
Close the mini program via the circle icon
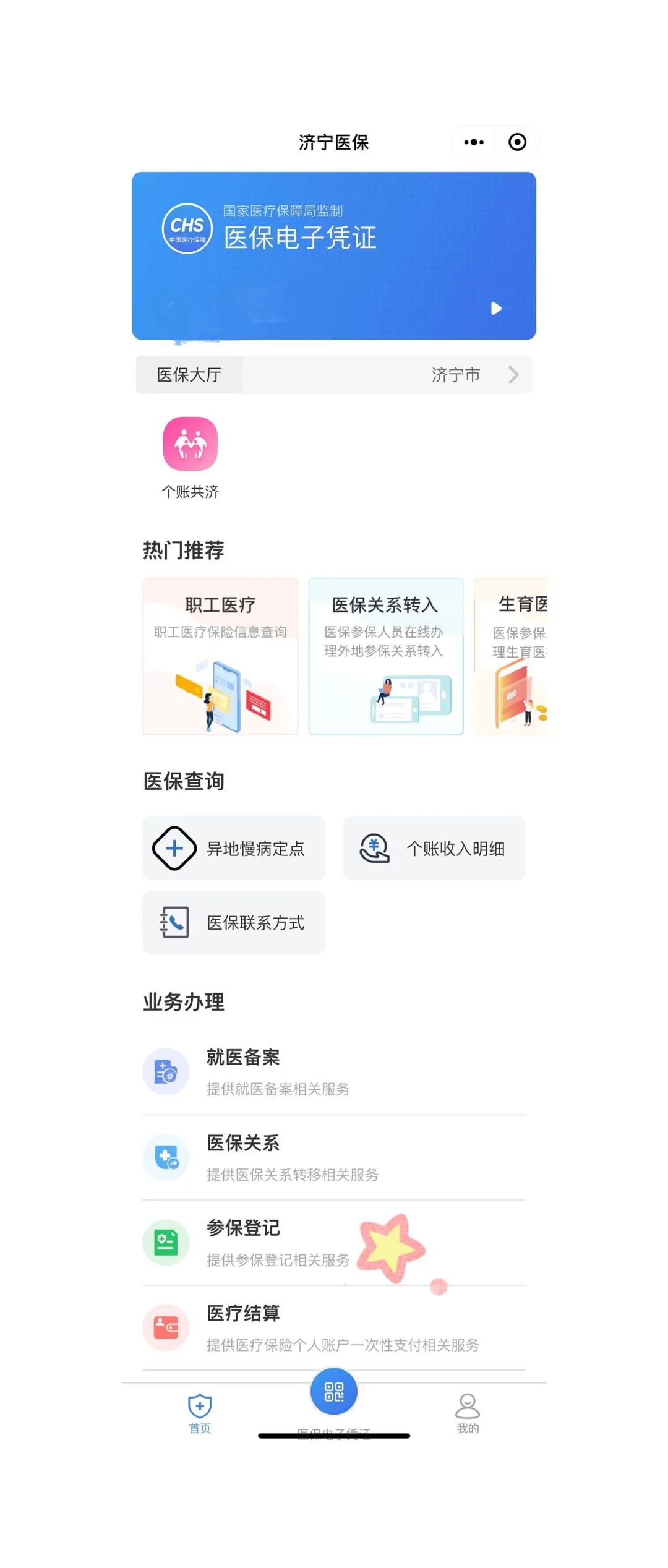tap(517, 142)
